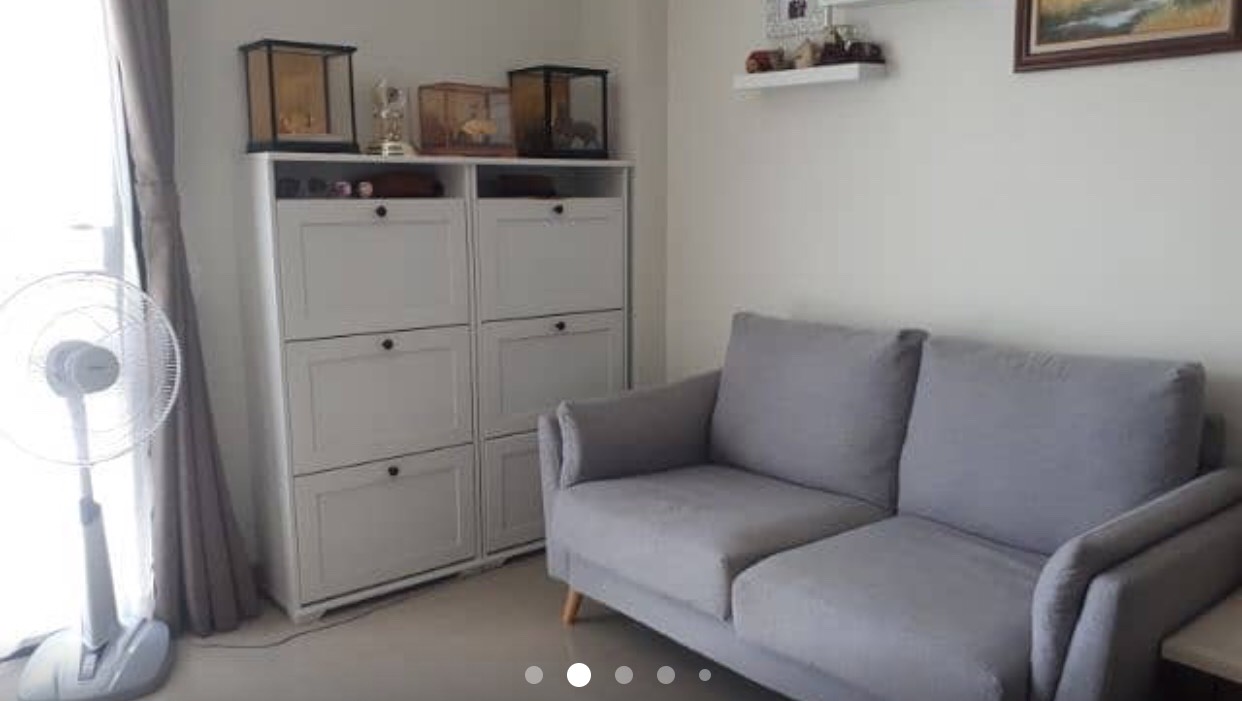
Task: Jump to the first photo indicator dot
Action: pos(534,675)
